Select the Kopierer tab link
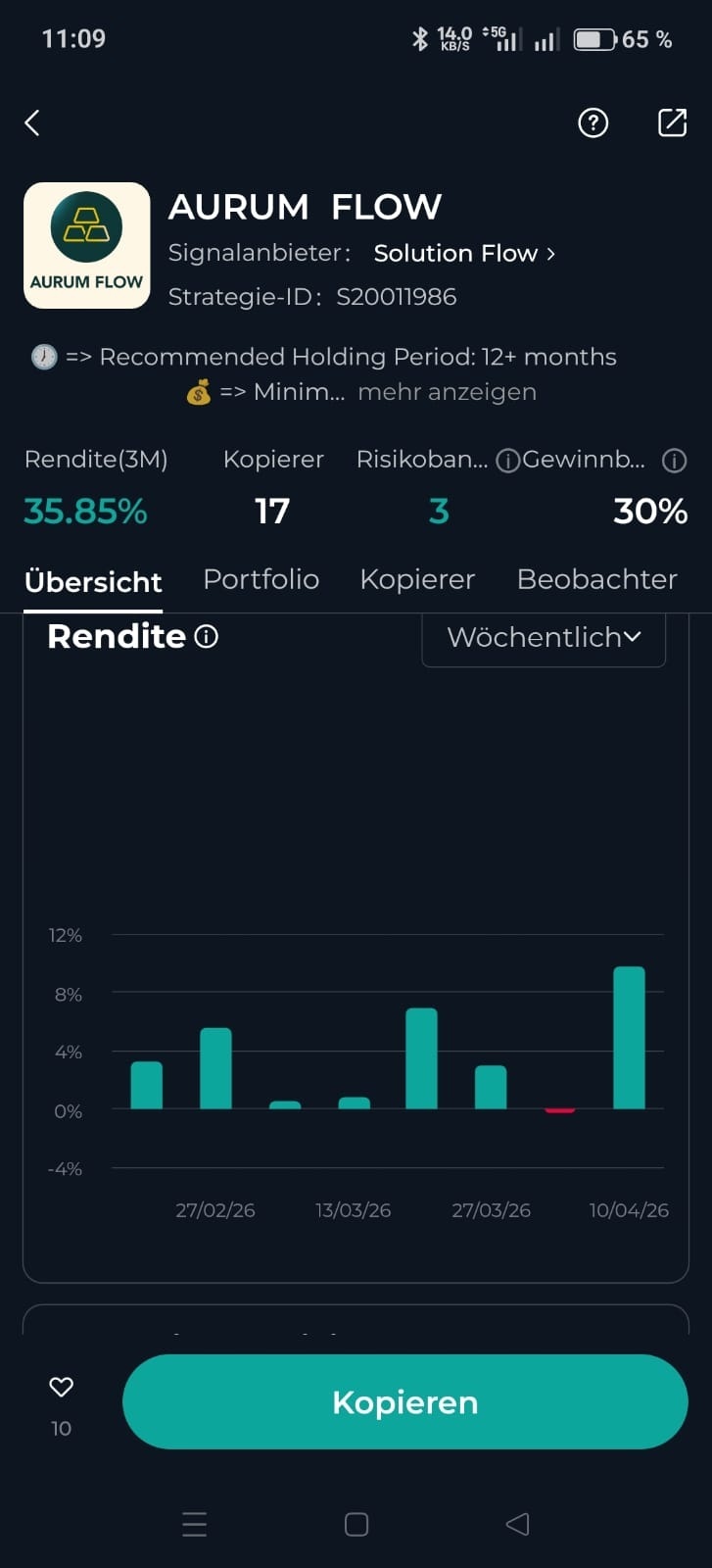The width and height of the screenshot is (712, 1568). 417,579
